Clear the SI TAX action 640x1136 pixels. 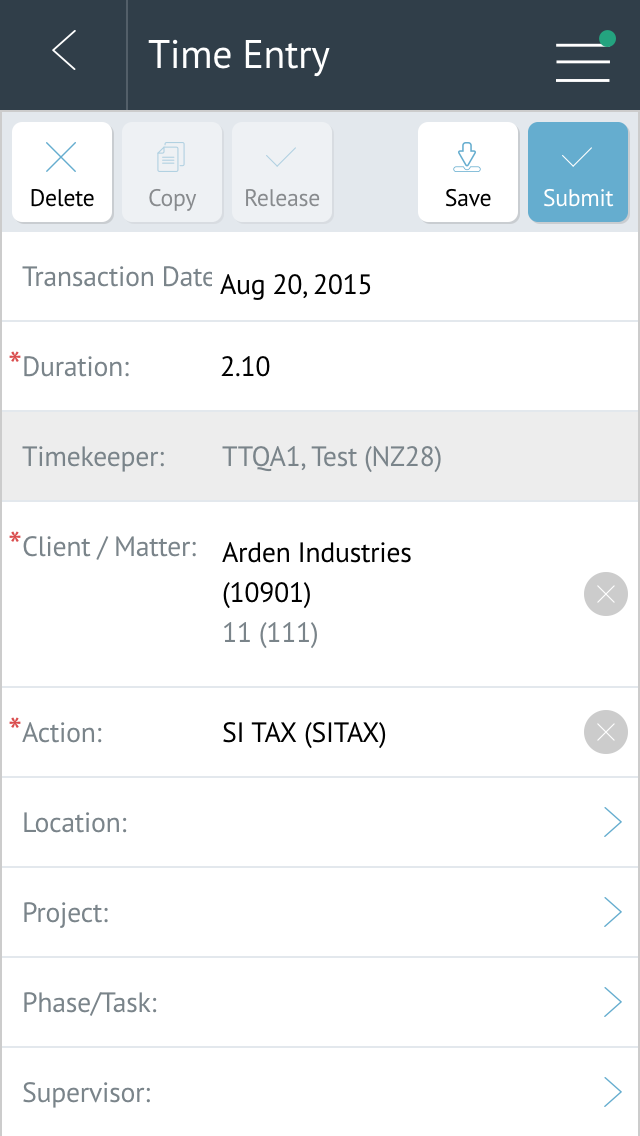(605, 733)
